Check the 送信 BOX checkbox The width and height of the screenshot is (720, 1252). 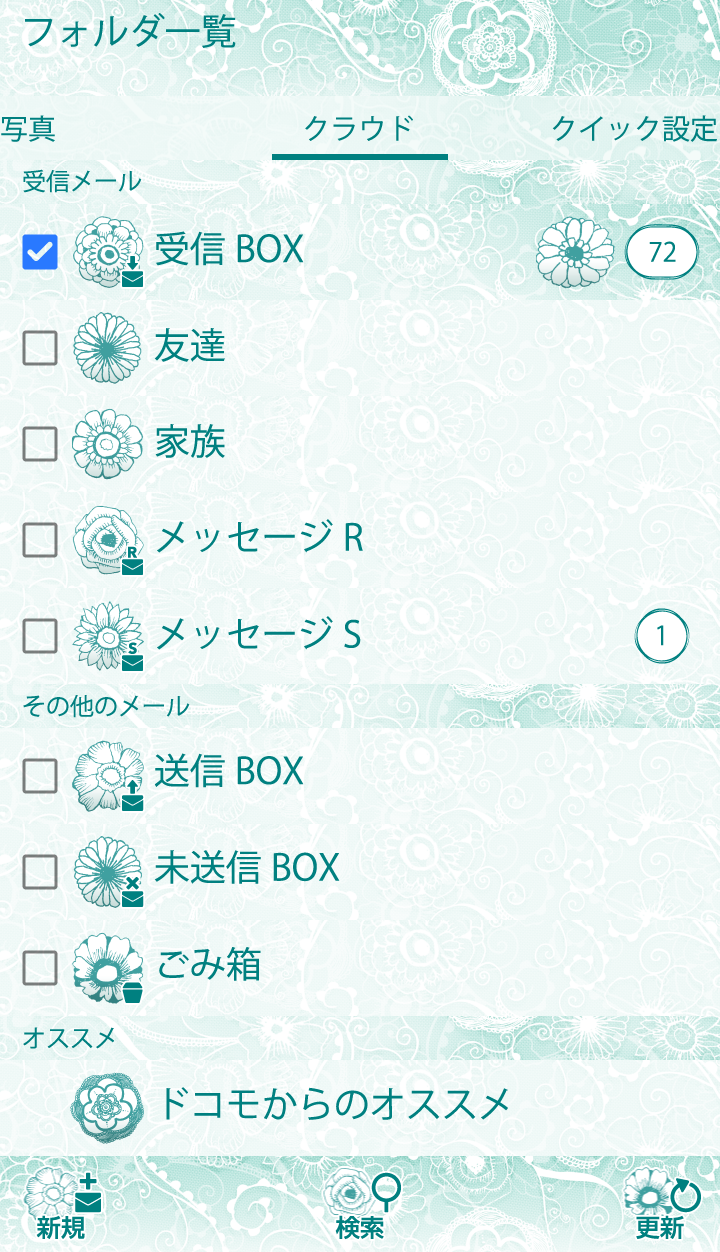[x=40, y=775]
